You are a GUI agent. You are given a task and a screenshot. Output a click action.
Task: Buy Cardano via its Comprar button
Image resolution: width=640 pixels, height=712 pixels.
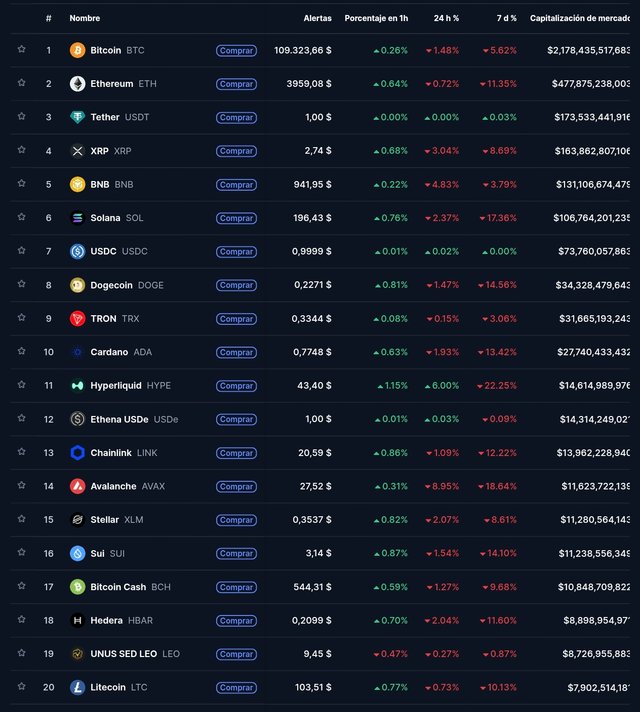[x=236, y=352]
